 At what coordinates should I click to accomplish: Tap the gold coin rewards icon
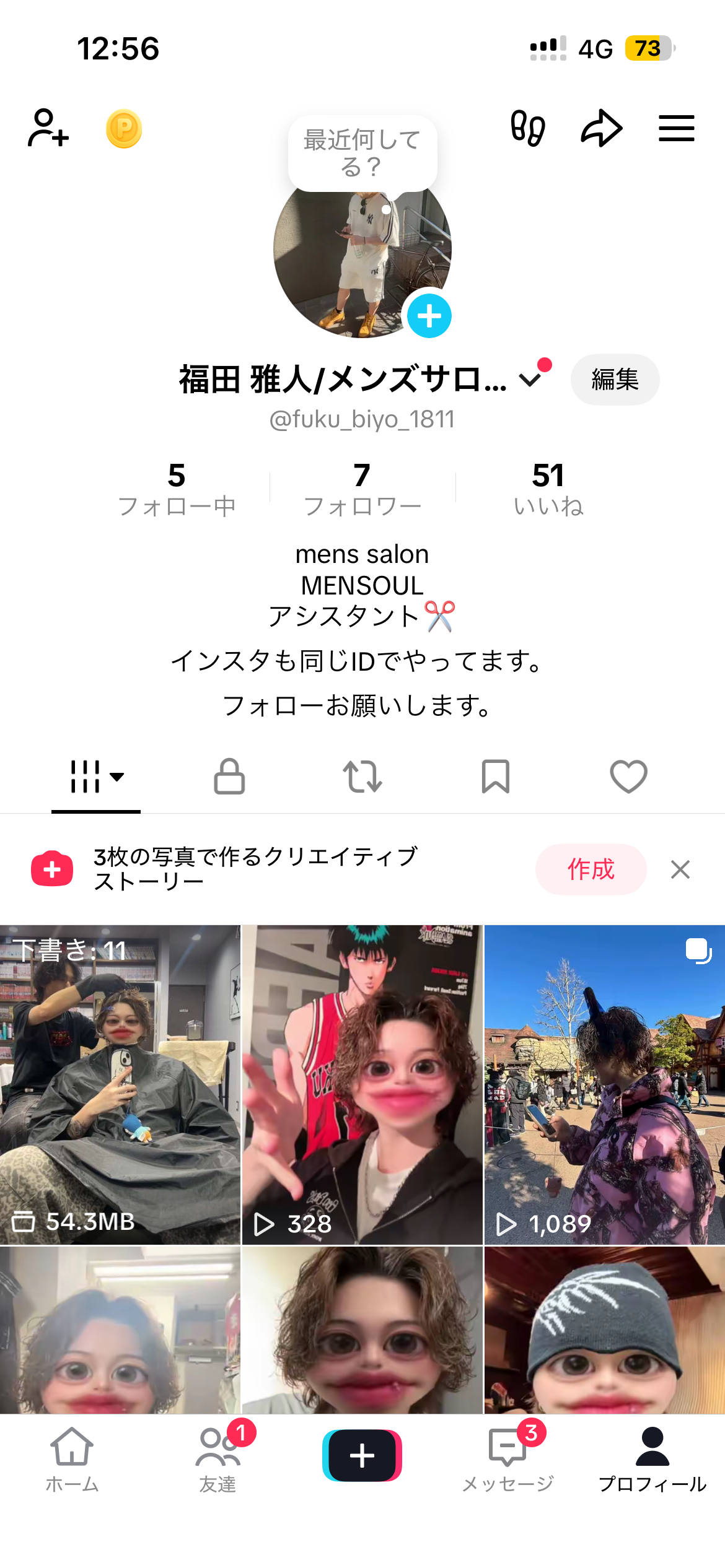coord(124,129)
